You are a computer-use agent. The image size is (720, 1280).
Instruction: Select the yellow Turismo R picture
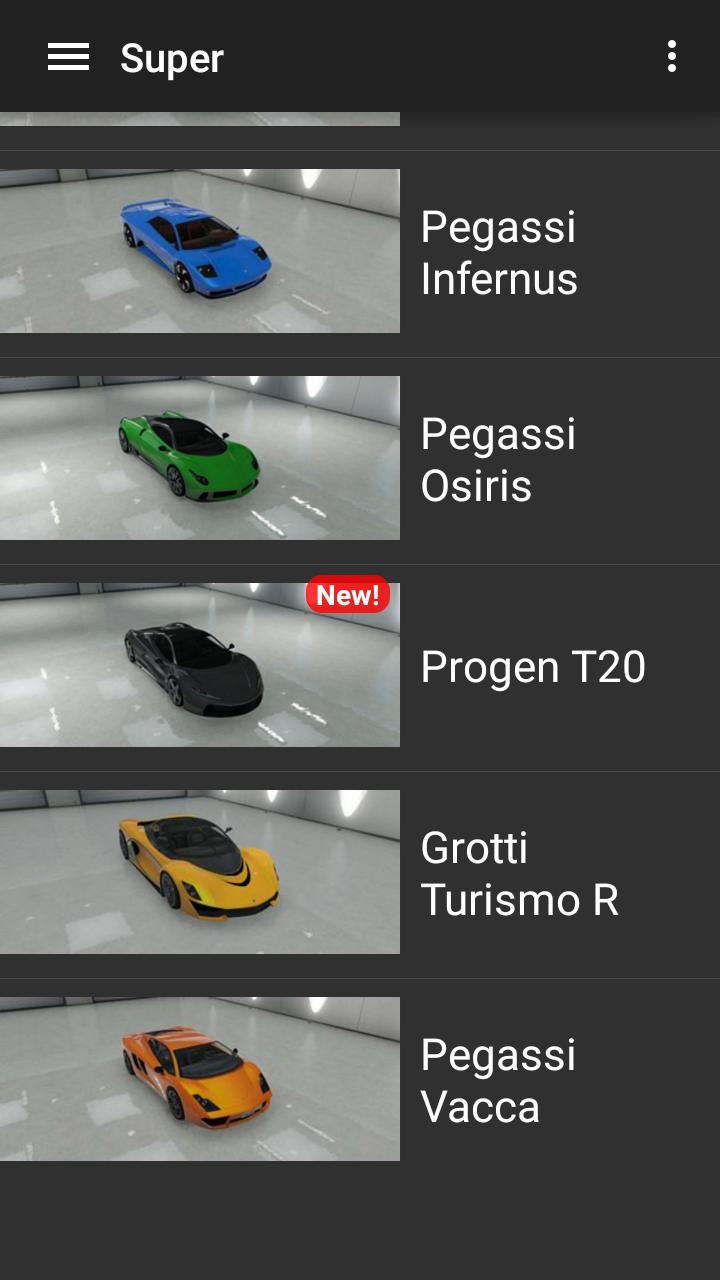click(200, 870)
